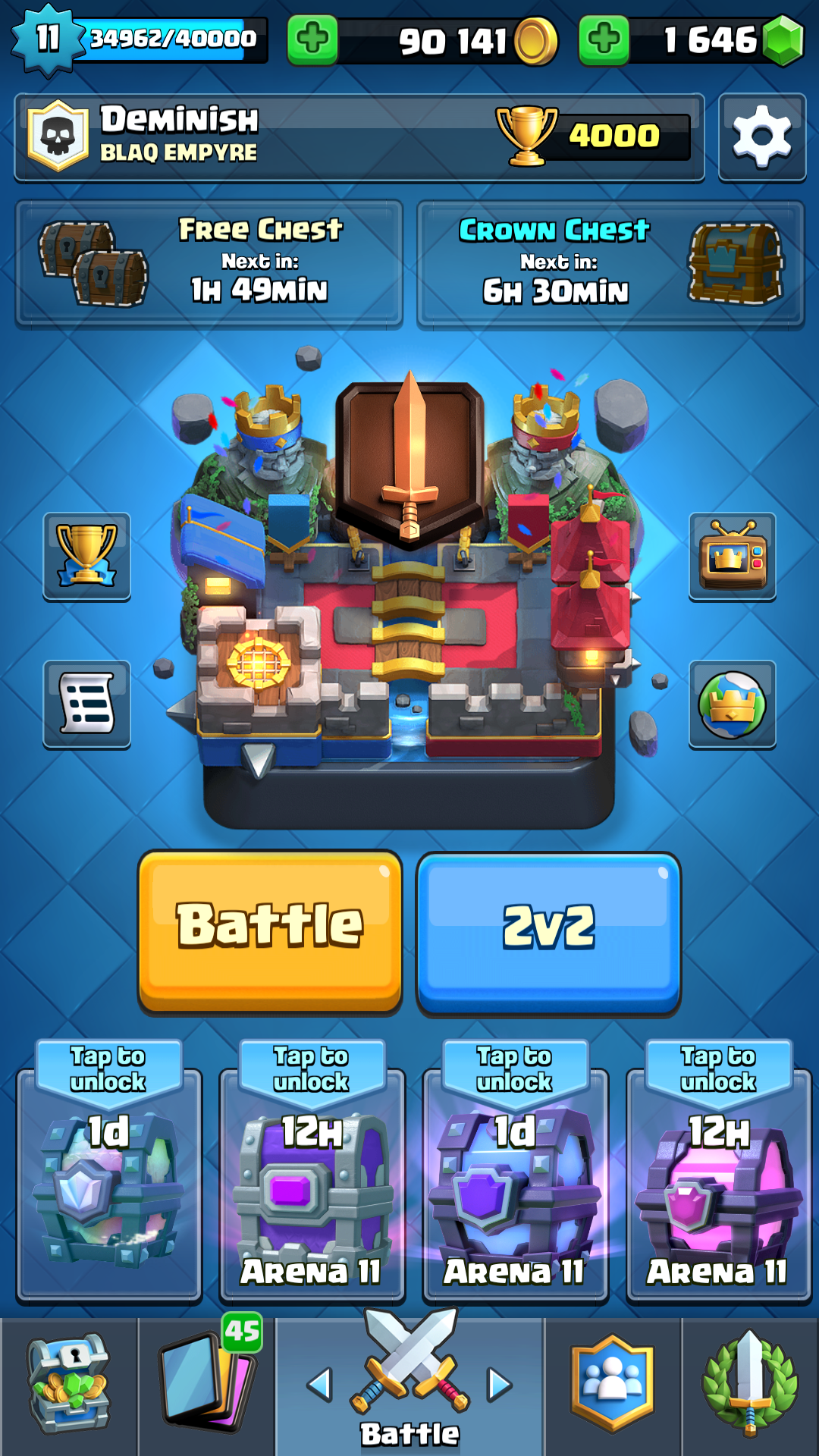819x1456 pixels.
Task: Unlock the 1d legendary chest in first slot
Action: pyautogui.click(x=109, y=1172)
